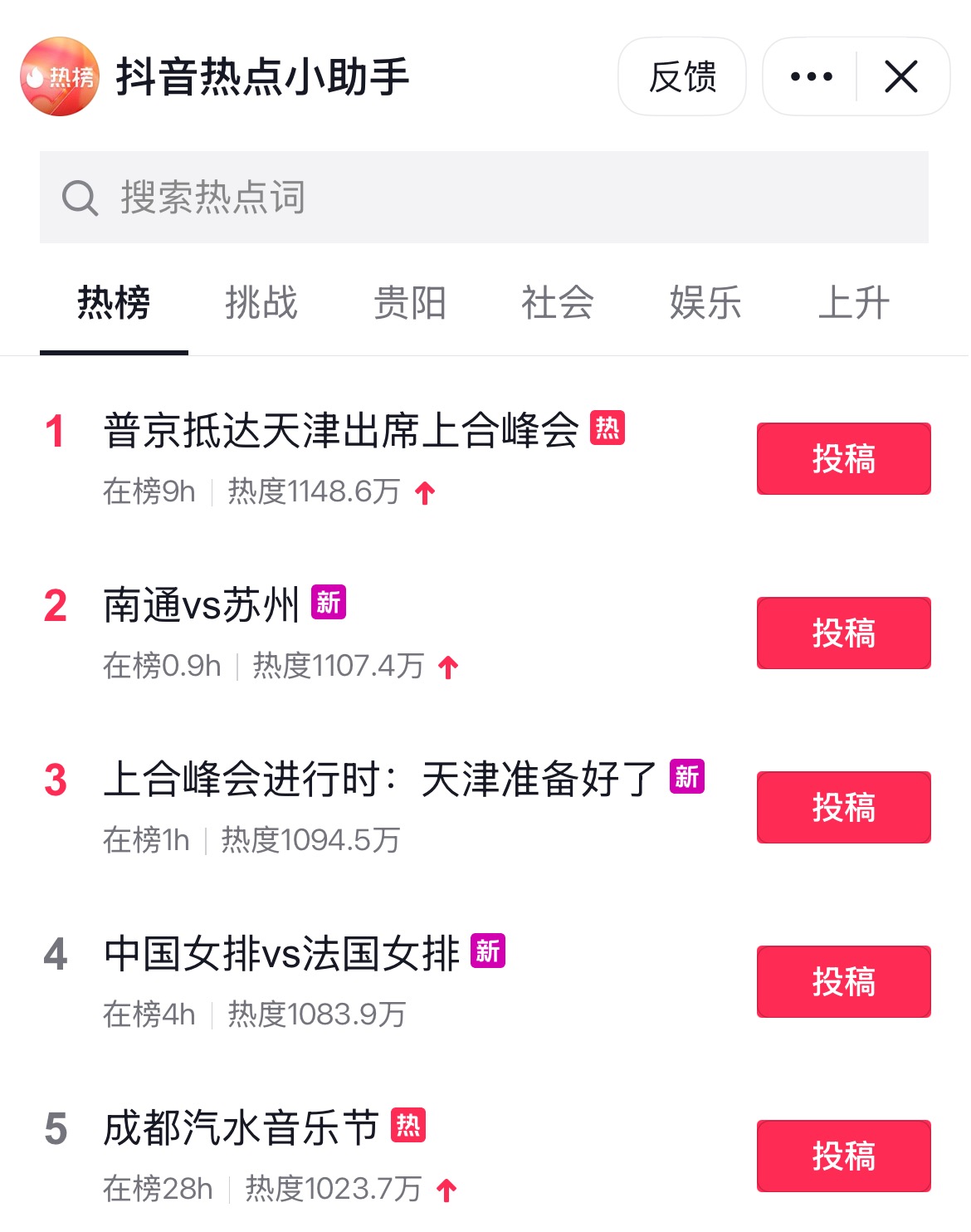Viewport: 971px width, 1232px height.
Task: Select the 热榜 tab
Action: 114,302
